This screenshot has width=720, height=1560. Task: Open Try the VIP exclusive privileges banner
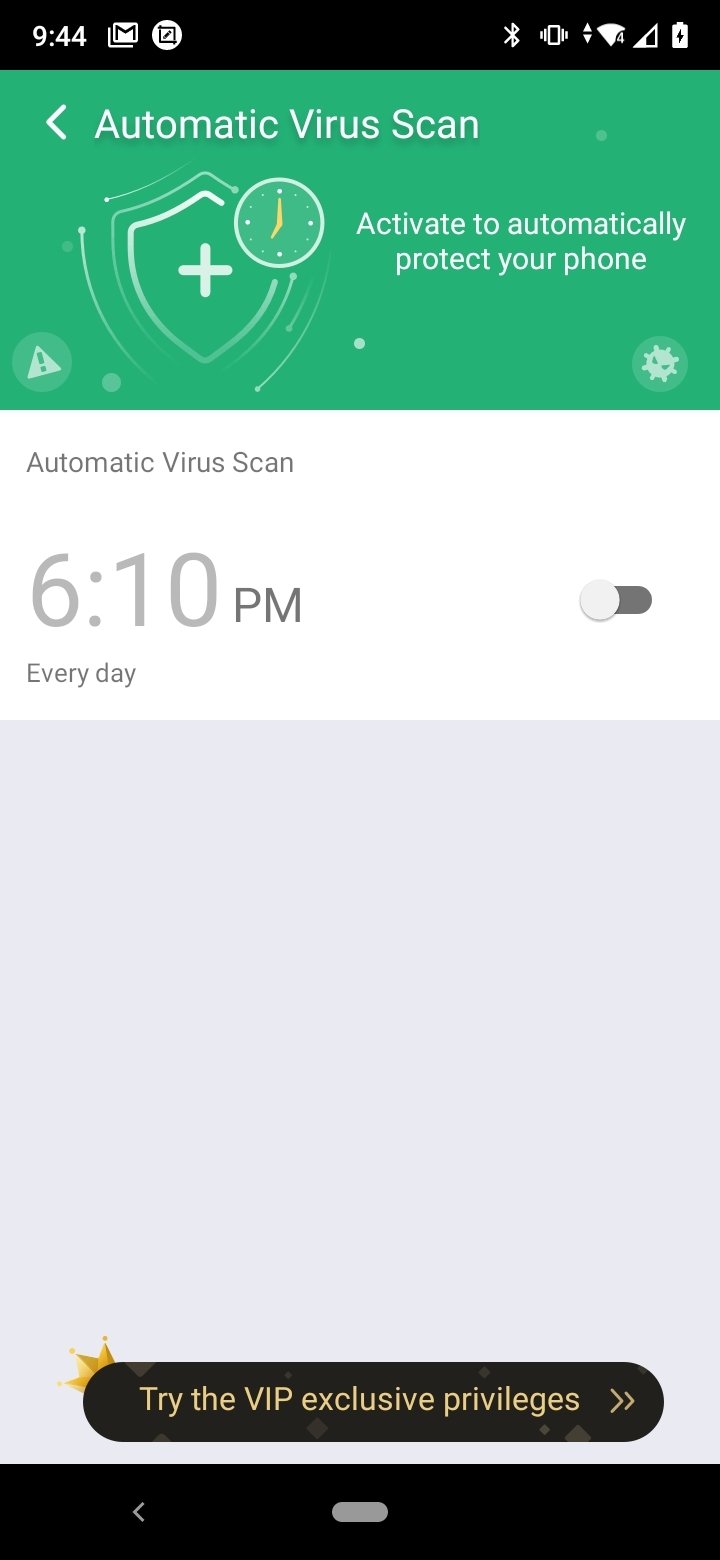click(x=373, y=1401)
